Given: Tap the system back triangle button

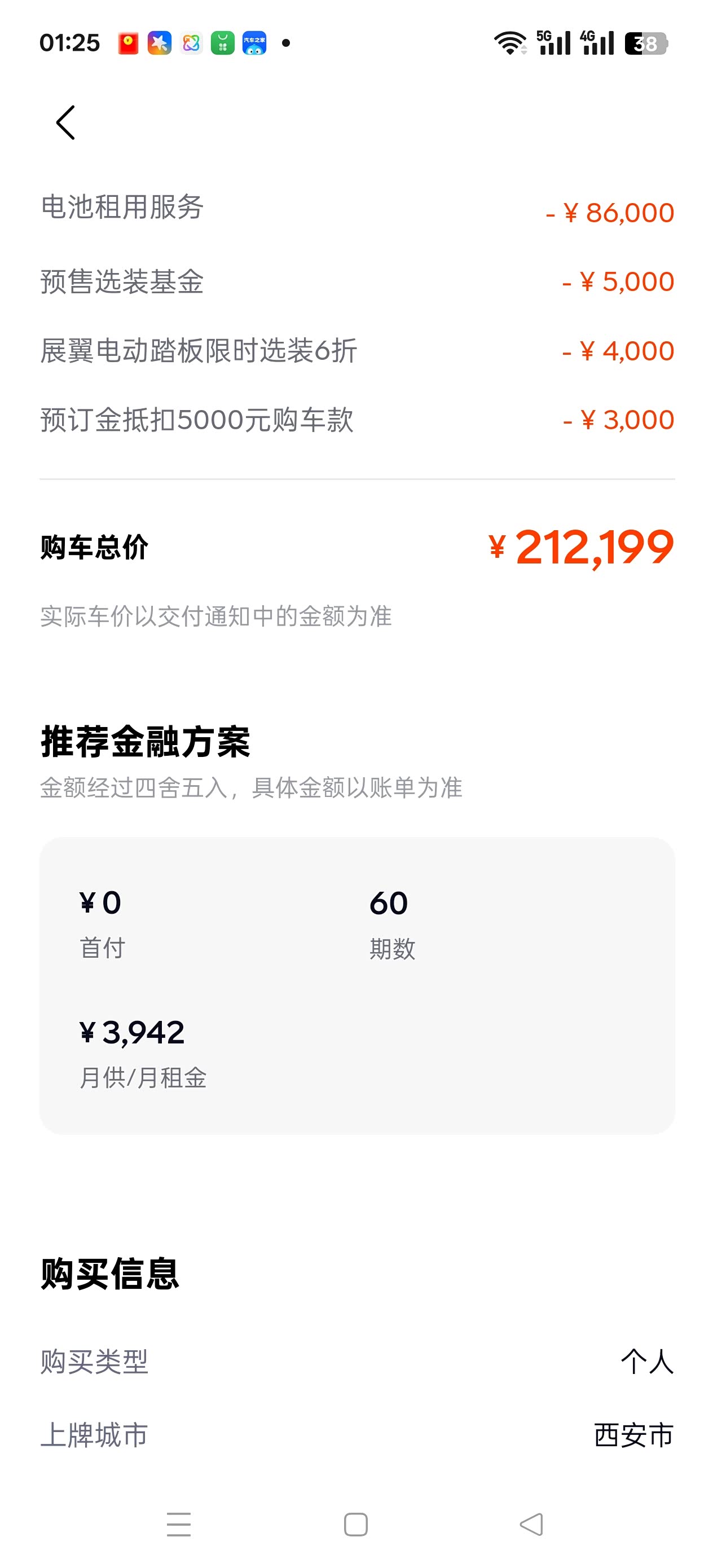Looking at the screenshot, I should (531, 1524).
